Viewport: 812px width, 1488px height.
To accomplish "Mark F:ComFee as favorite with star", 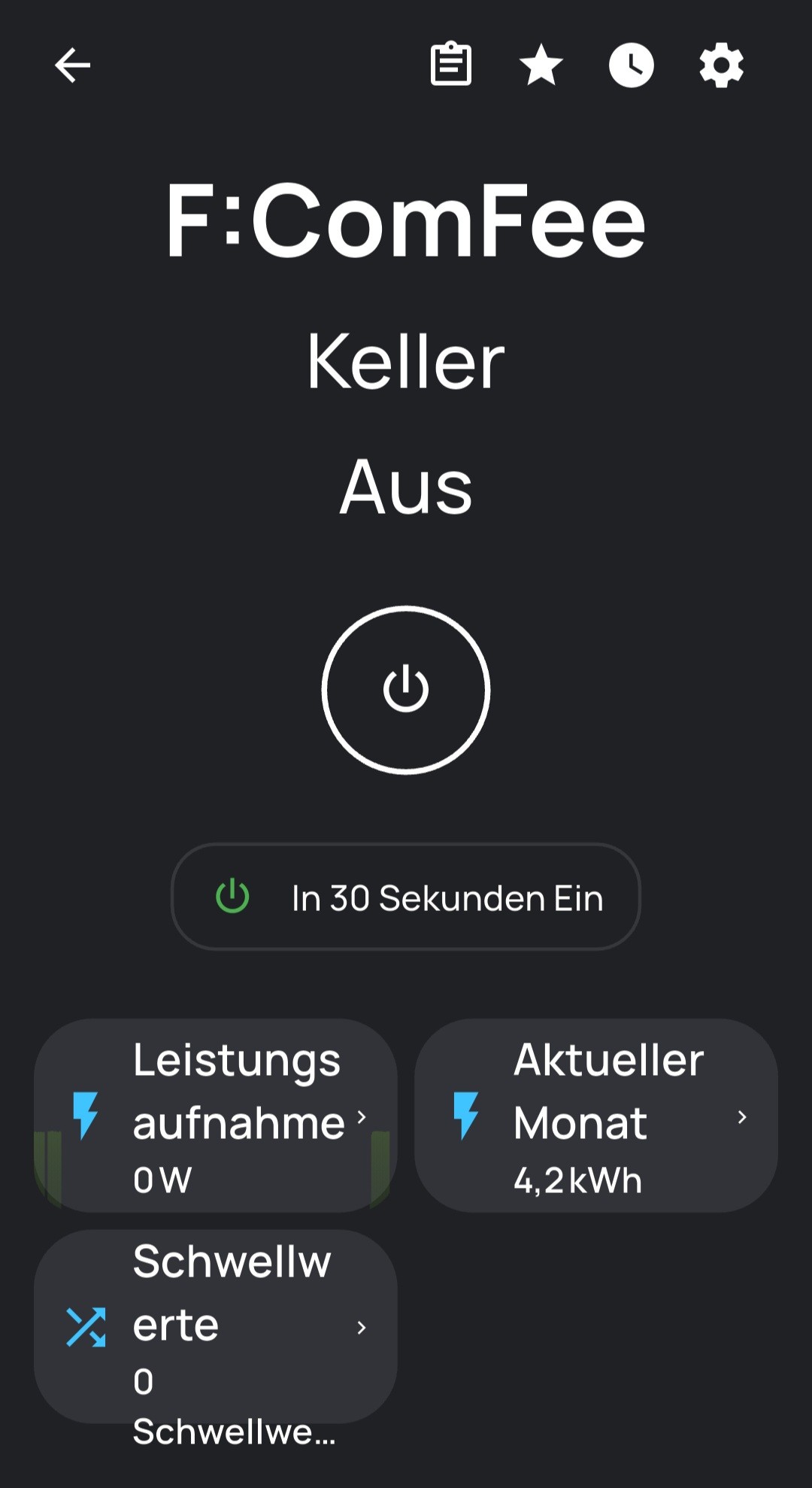I will 541,65.
